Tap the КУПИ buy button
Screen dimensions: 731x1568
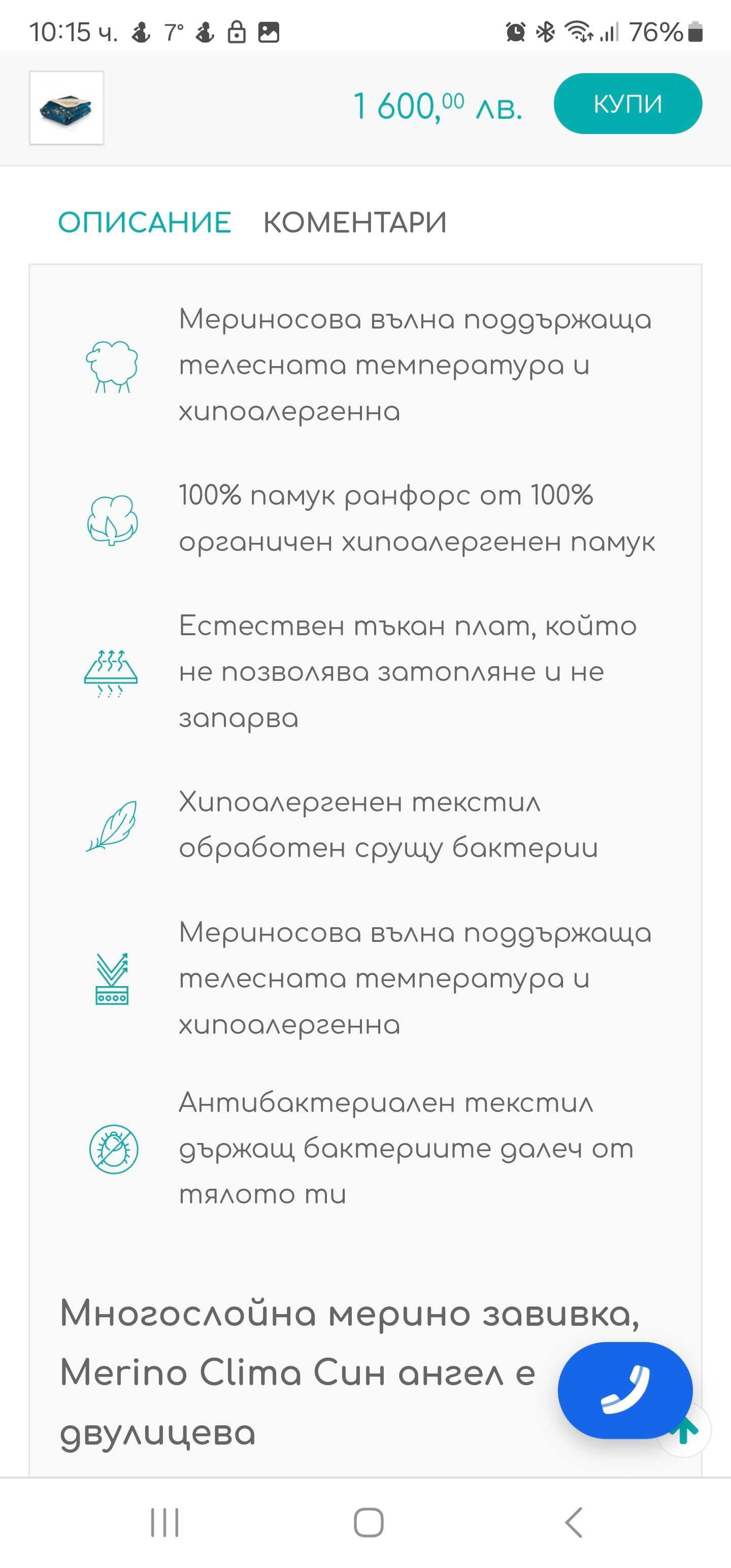click(627, 104)
